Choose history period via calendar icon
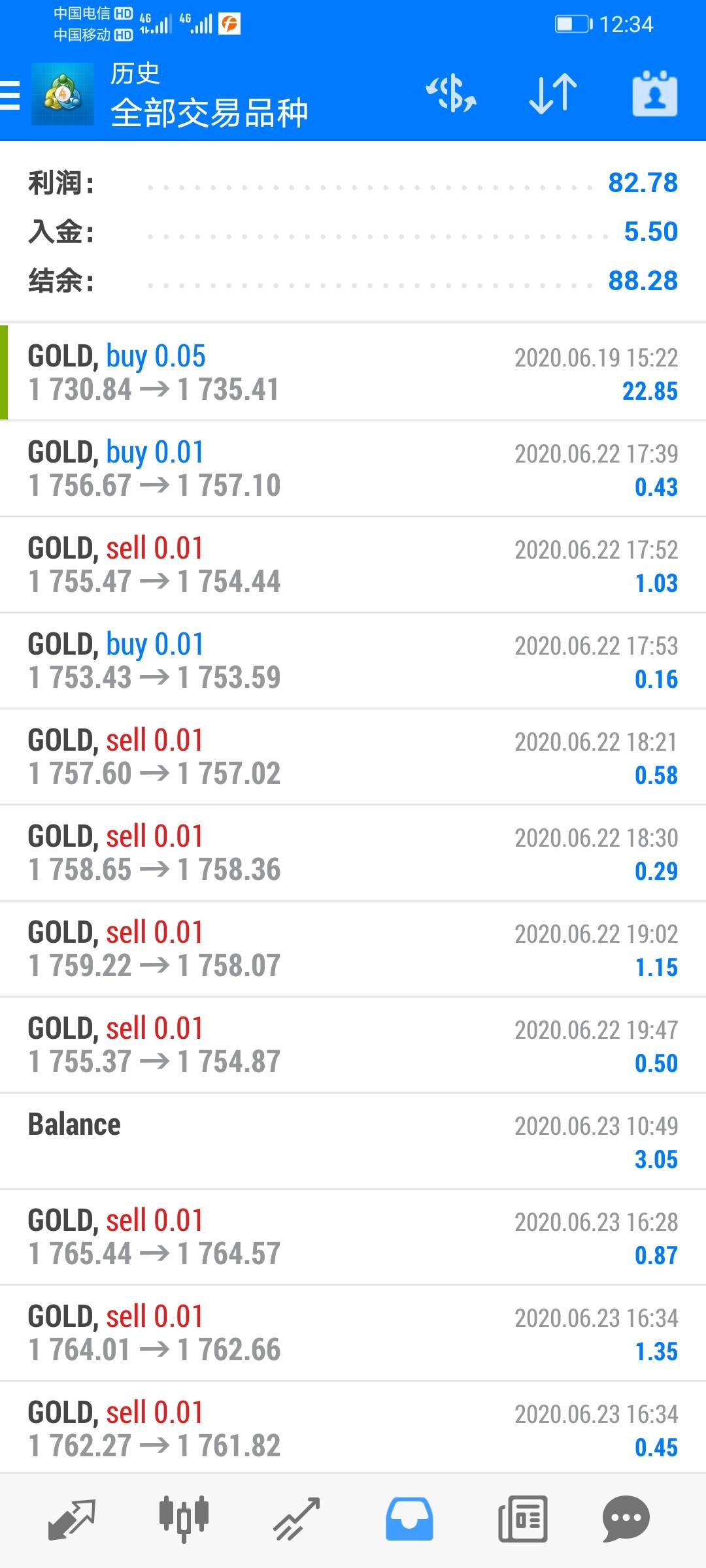The height and width of the screenshot is (1568, 706). pyautogui.click(x=654, y=94)
